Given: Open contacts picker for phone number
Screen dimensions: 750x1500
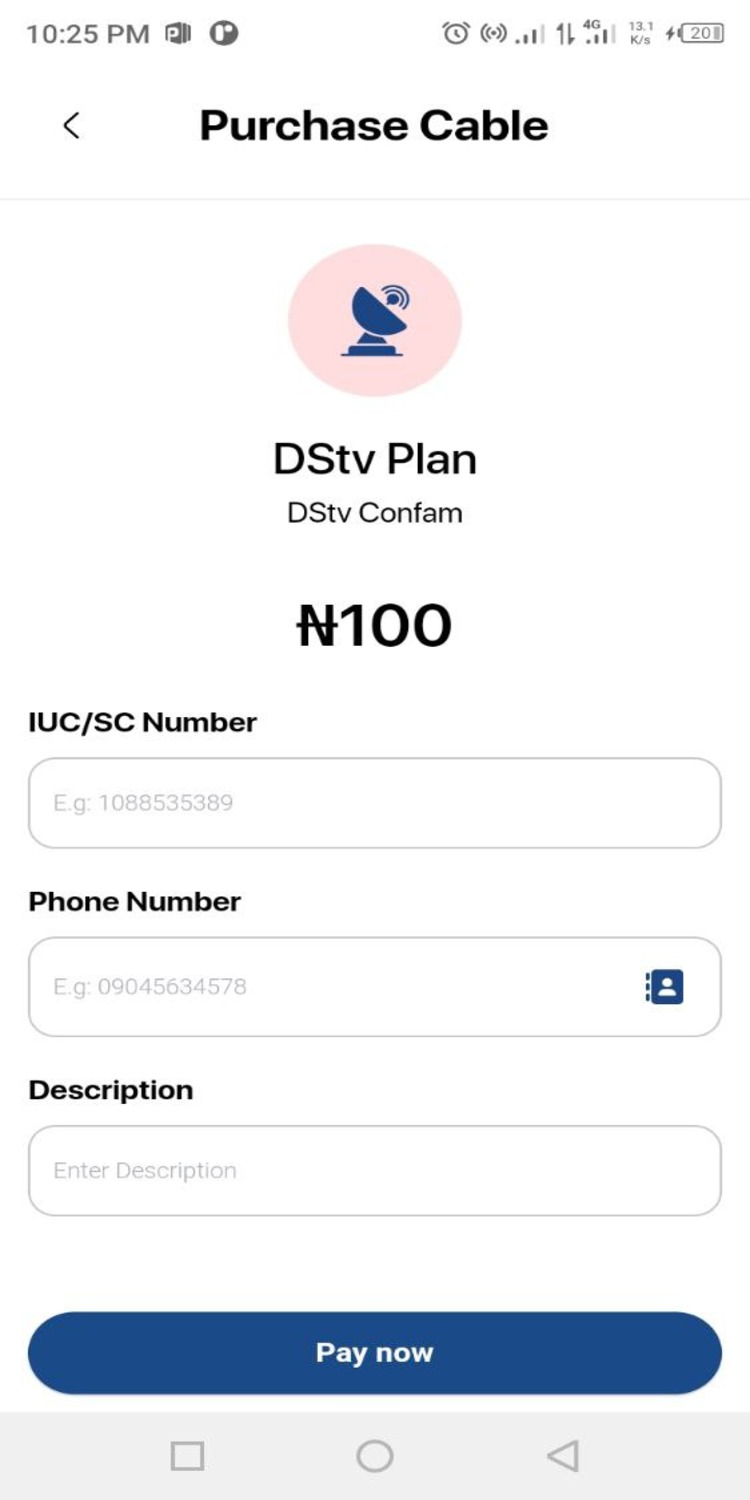Looking at the screenshot, I should [664, 987].
